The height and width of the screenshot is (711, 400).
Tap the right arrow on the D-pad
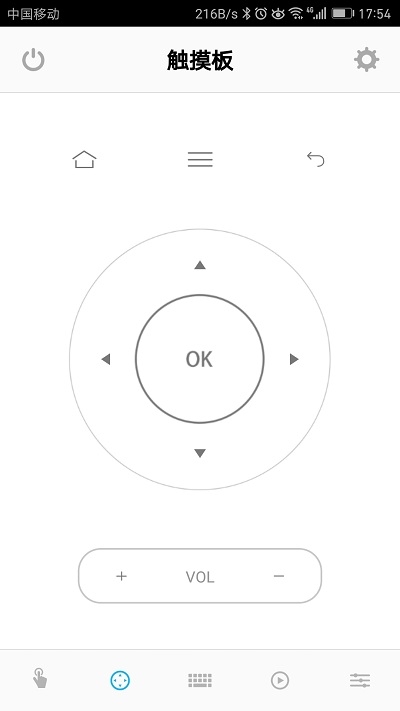[294, 359]
